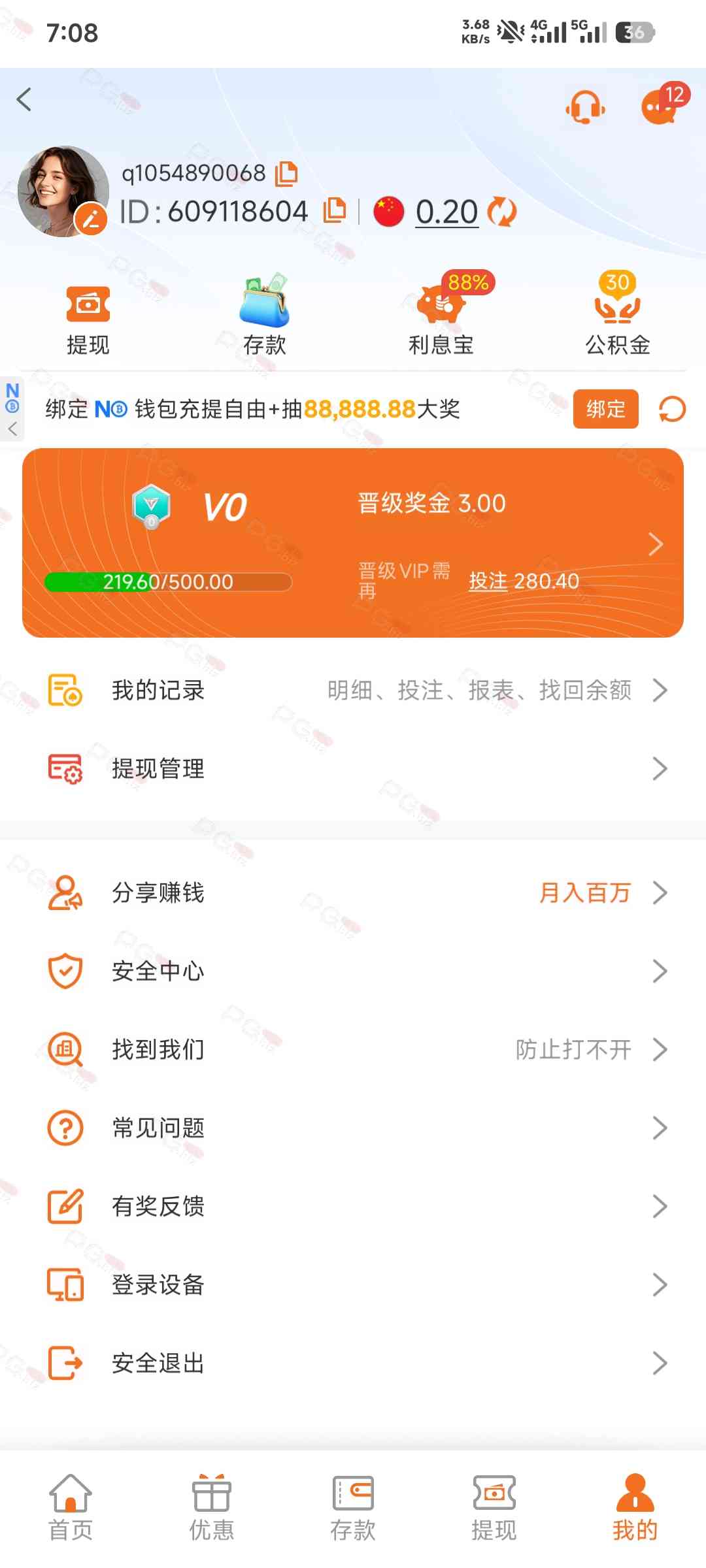706x1568 pixels.
Task: Select 安全退出 to log out
Action: [x=353, y=1363]
